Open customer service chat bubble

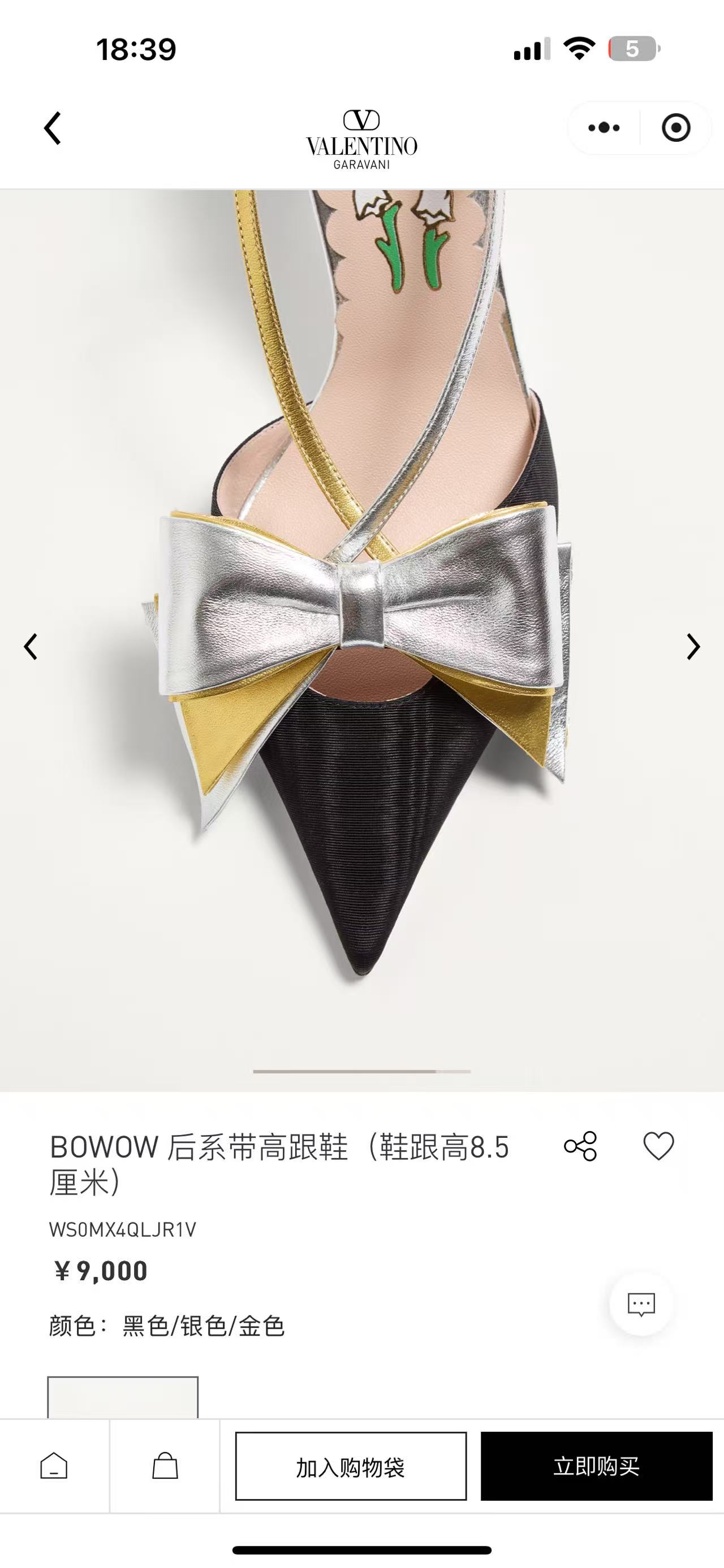click(641, 1305)
